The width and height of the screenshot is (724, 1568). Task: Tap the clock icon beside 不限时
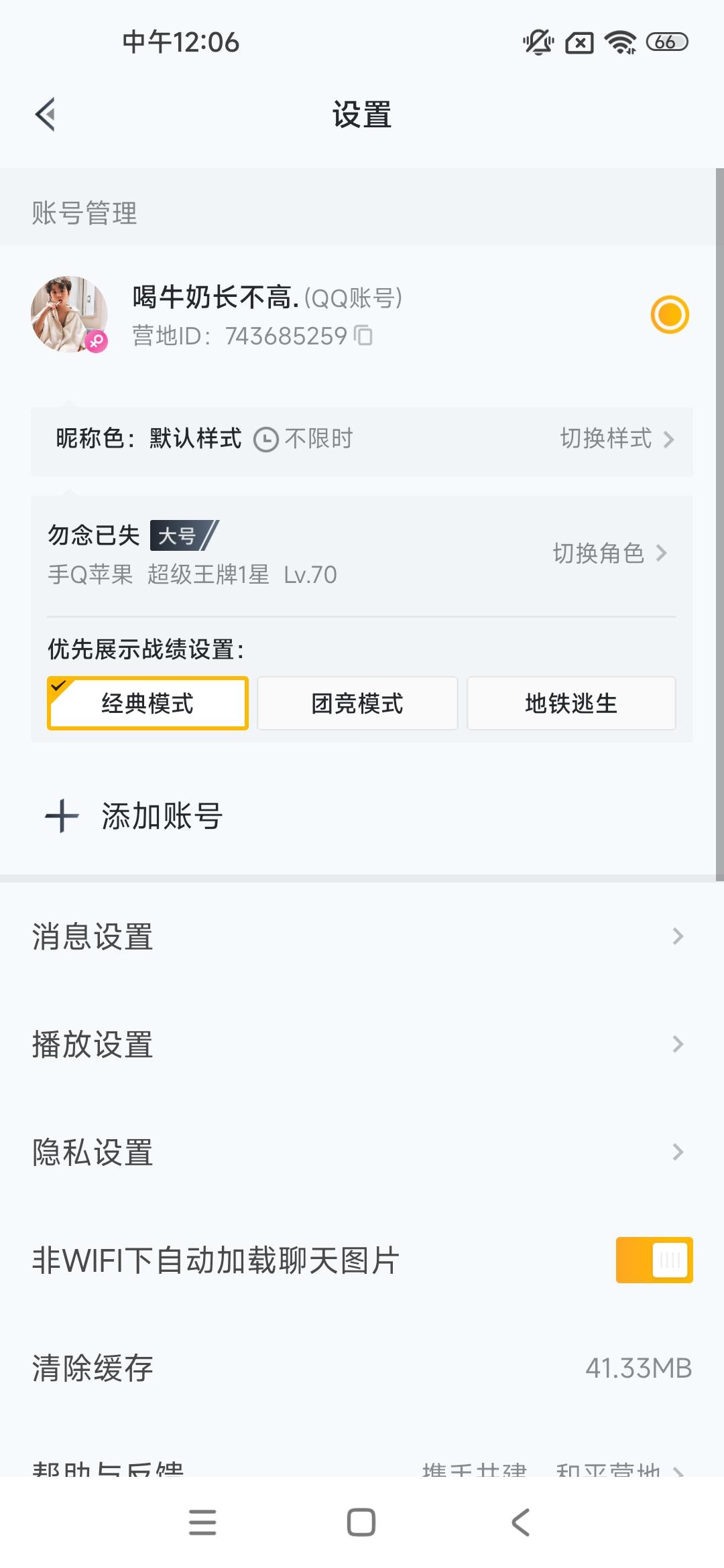[265, 440]
